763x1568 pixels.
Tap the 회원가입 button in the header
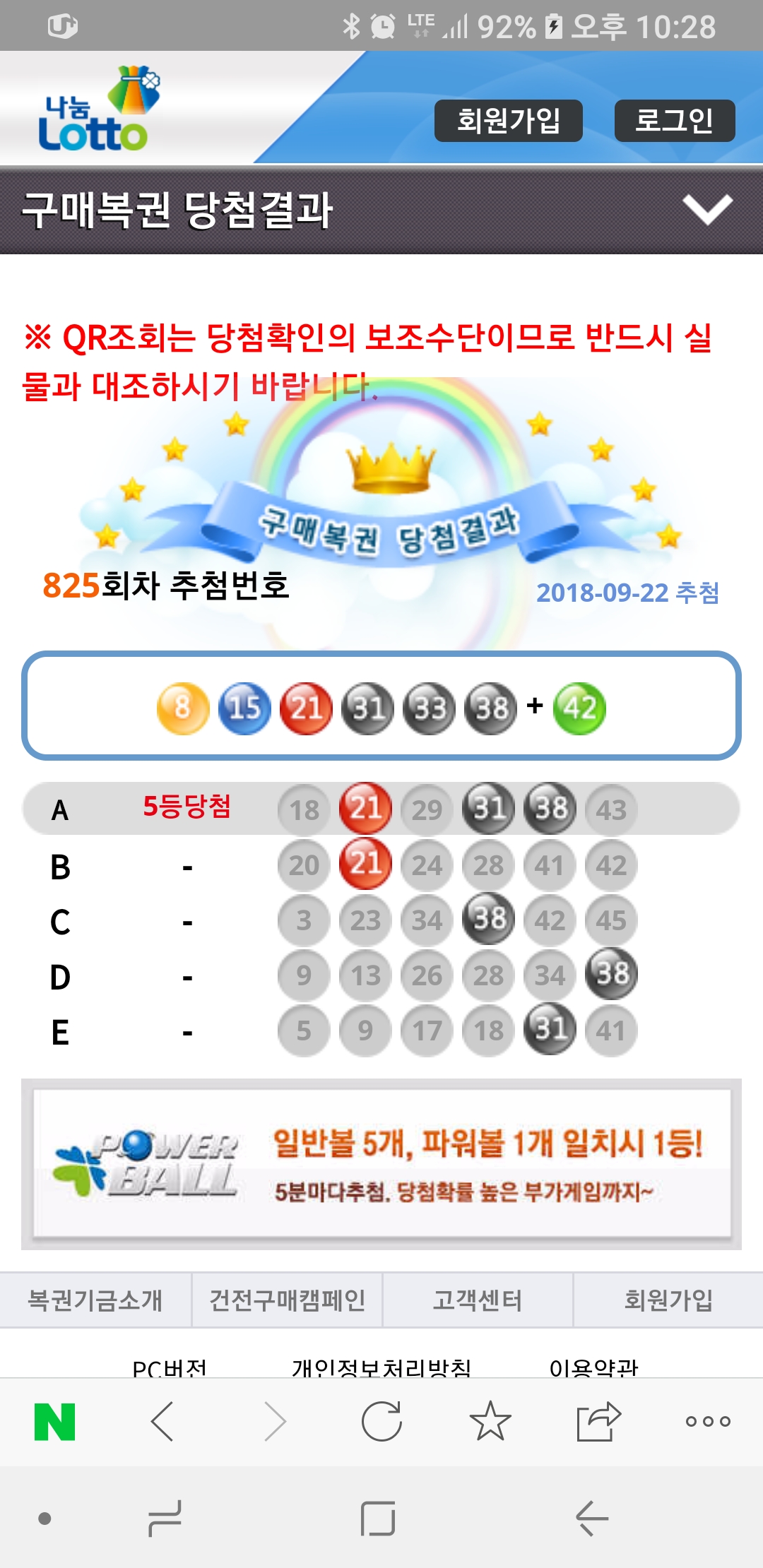click(x=508, y=121)
